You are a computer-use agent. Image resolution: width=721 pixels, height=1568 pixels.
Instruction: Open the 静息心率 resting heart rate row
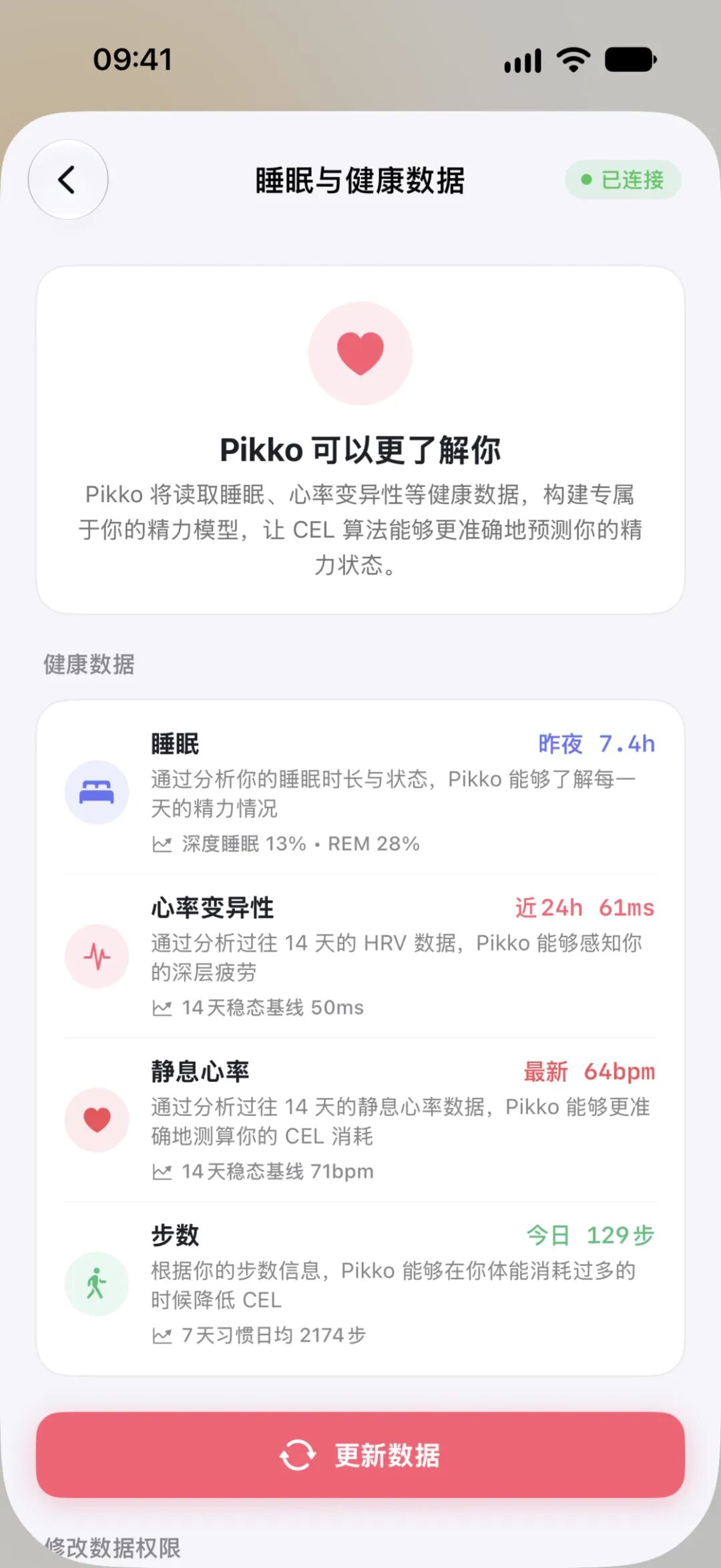click(360, 1120)
